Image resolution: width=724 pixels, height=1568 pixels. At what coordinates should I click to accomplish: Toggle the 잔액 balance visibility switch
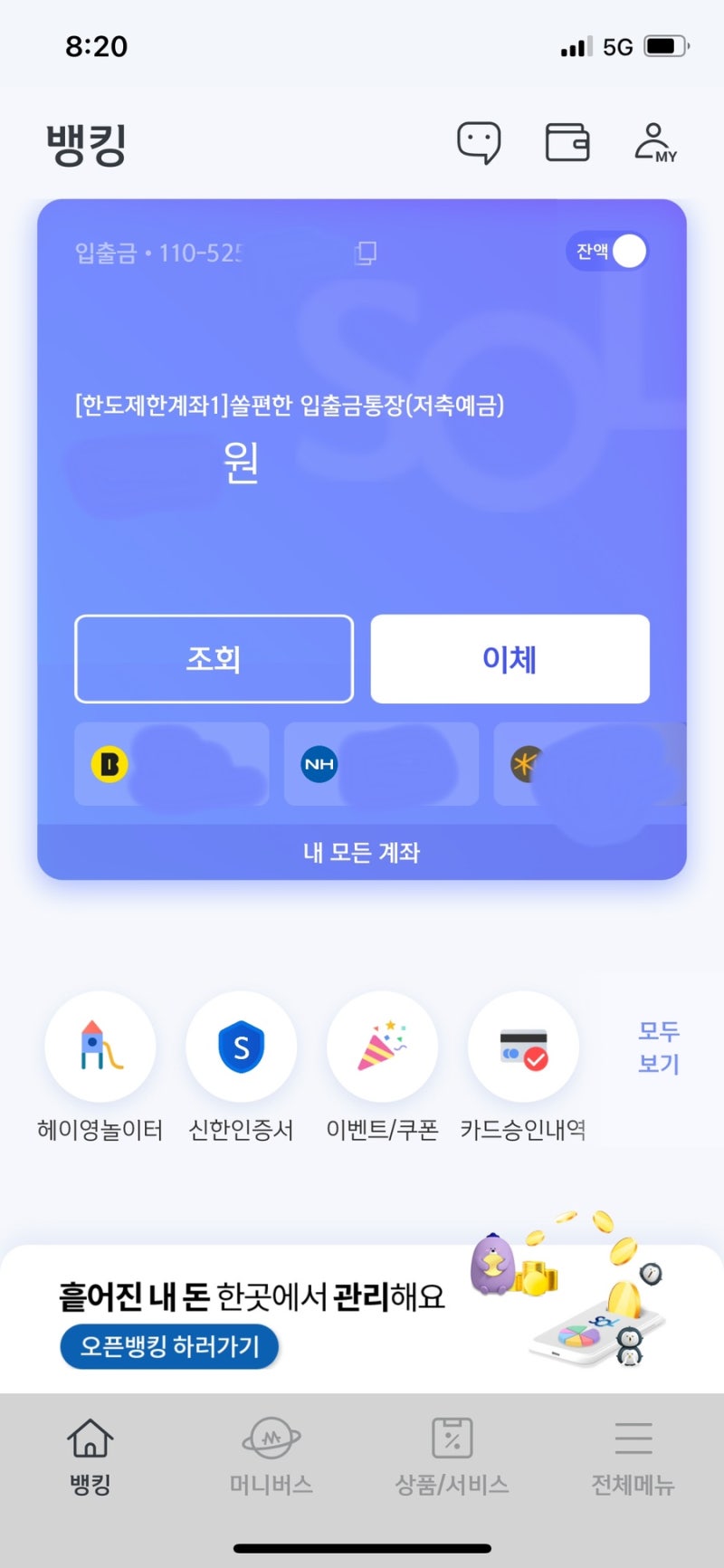pyautogui.click(x=607, y=252)
